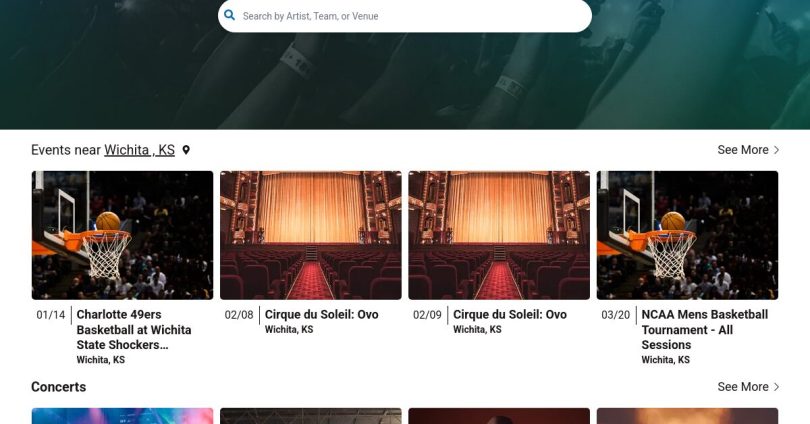Open See More for Events near Wichita
The height and width of the screenshot is (424, 810).
(x=748, y=150)
